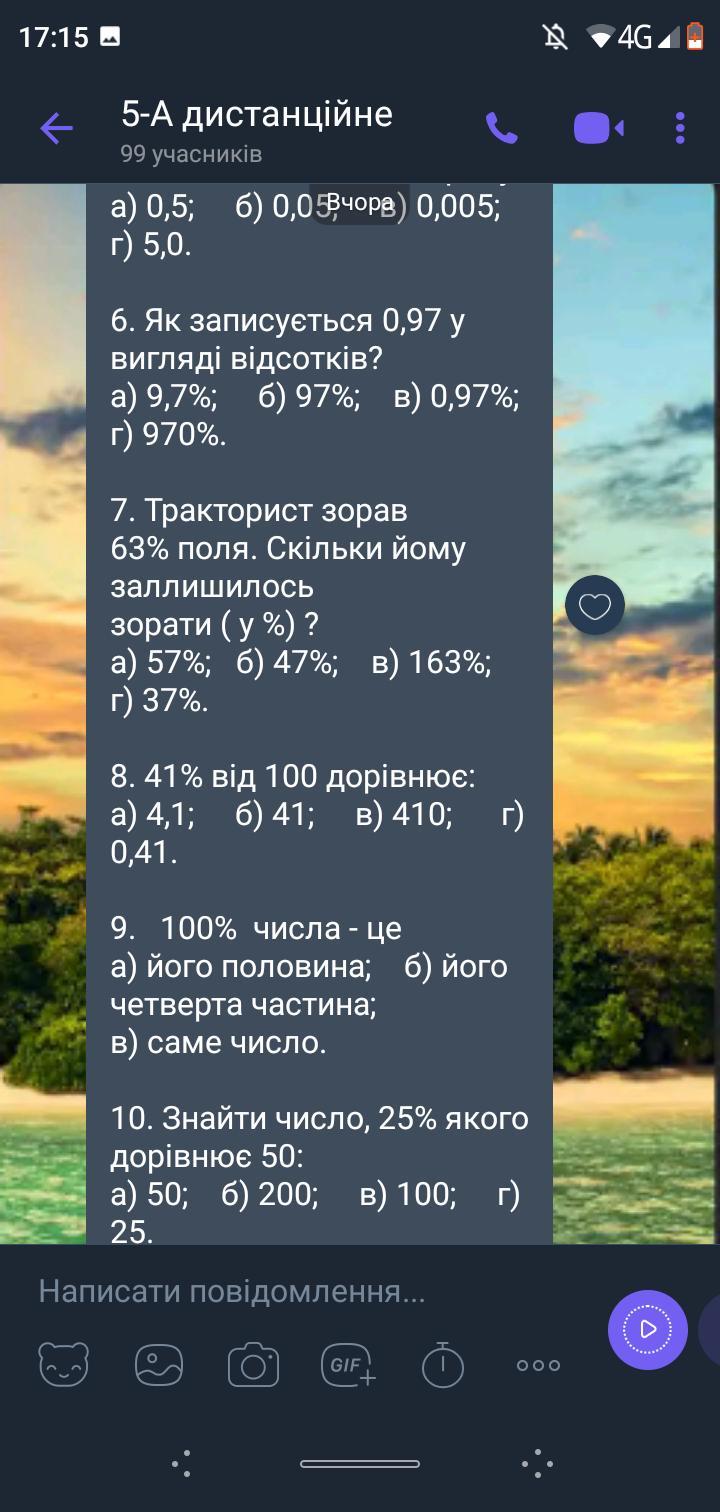Set a disappearing message timer
720x1512 pixels.
443,1364
